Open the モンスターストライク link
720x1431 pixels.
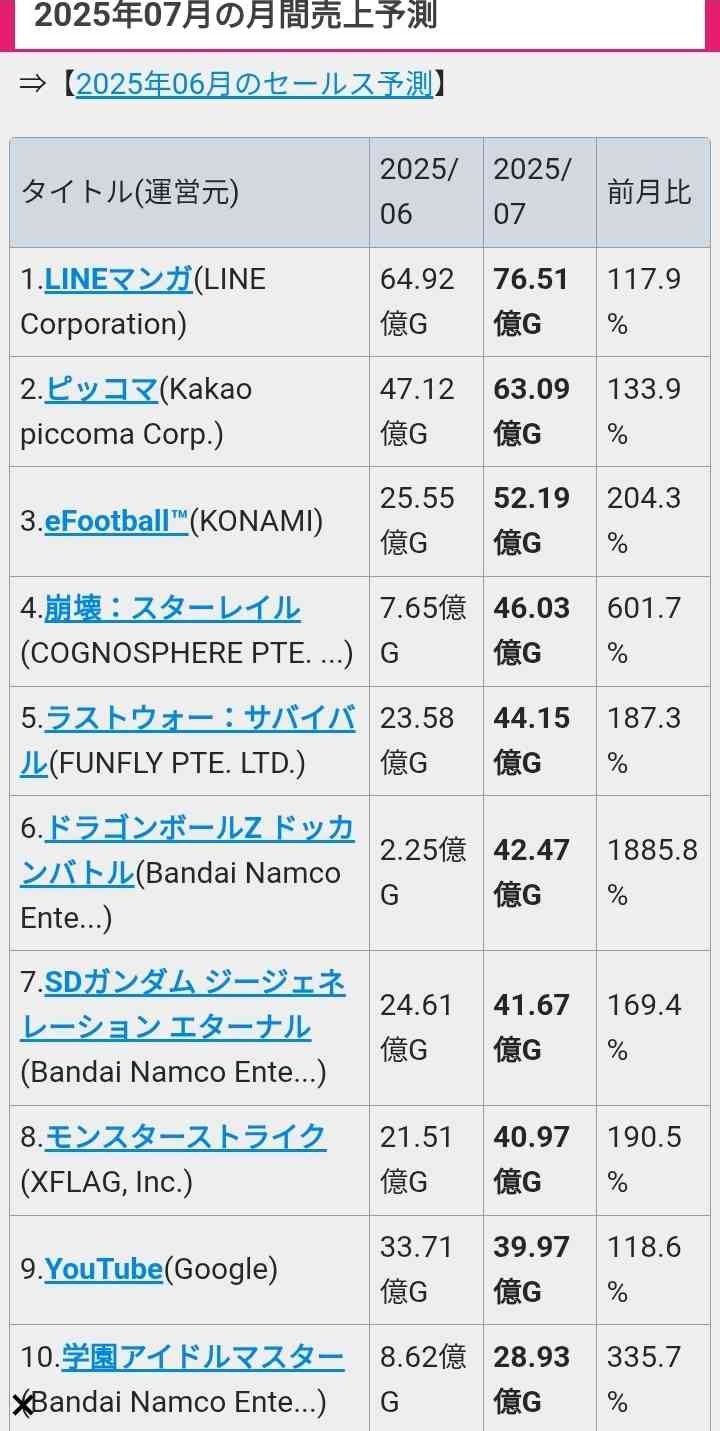[186, 1137]
